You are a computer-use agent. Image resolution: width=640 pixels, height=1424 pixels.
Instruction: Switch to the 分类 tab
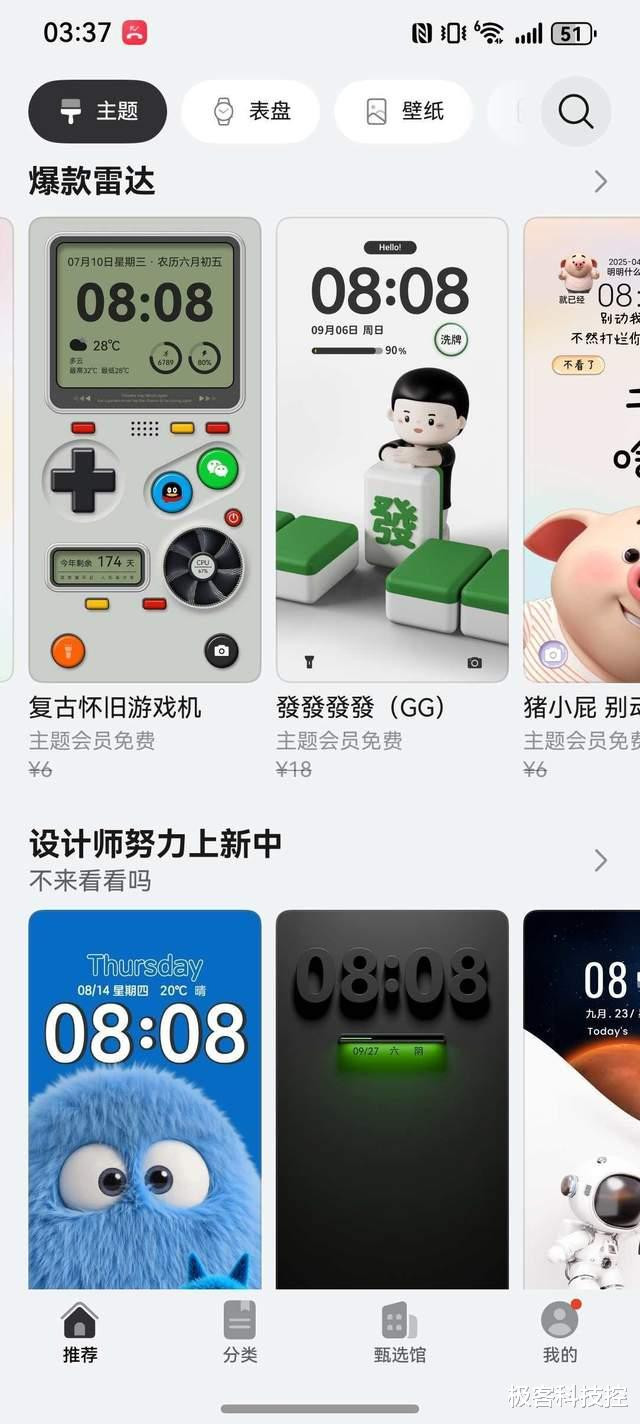point(240,1333)
